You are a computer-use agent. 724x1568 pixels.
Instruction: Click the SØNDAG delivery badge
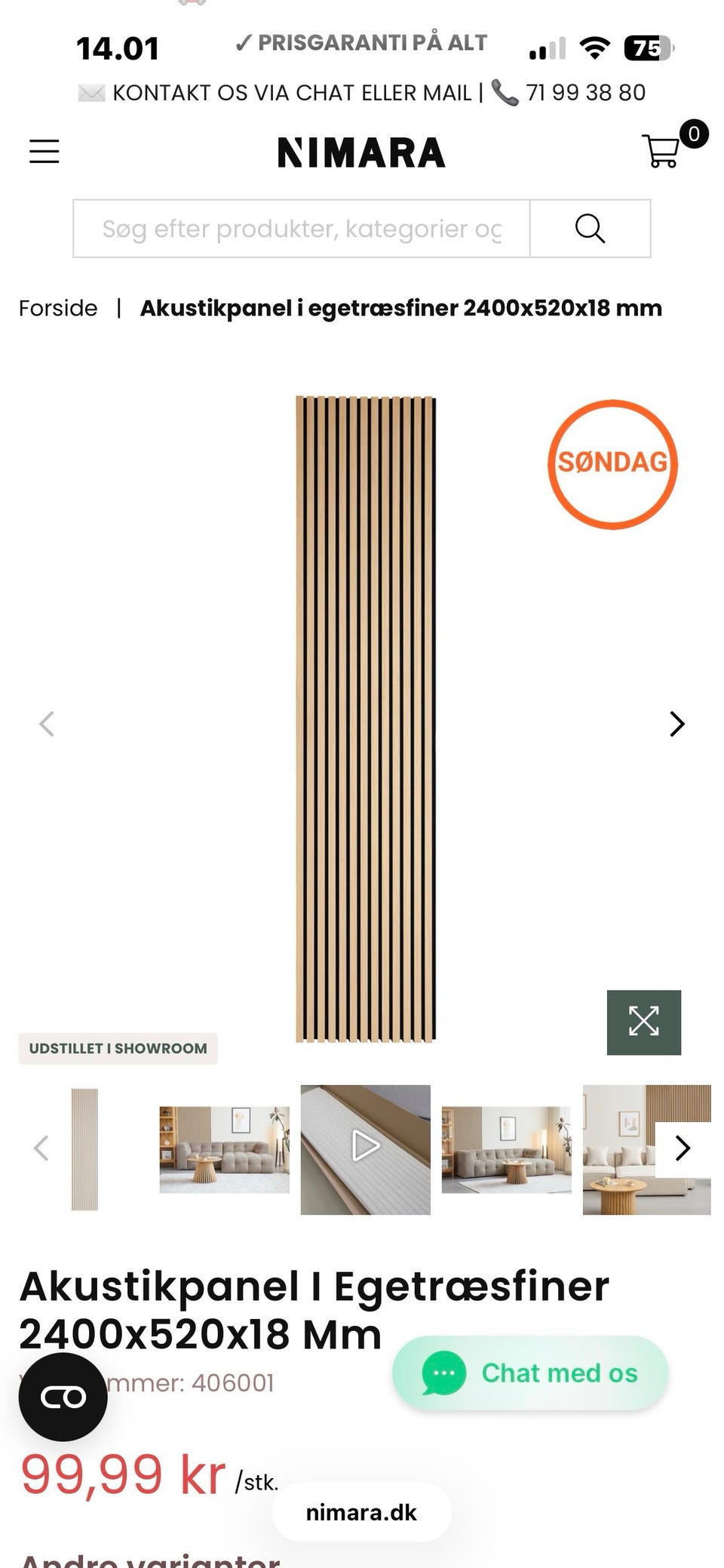[612, 463]
